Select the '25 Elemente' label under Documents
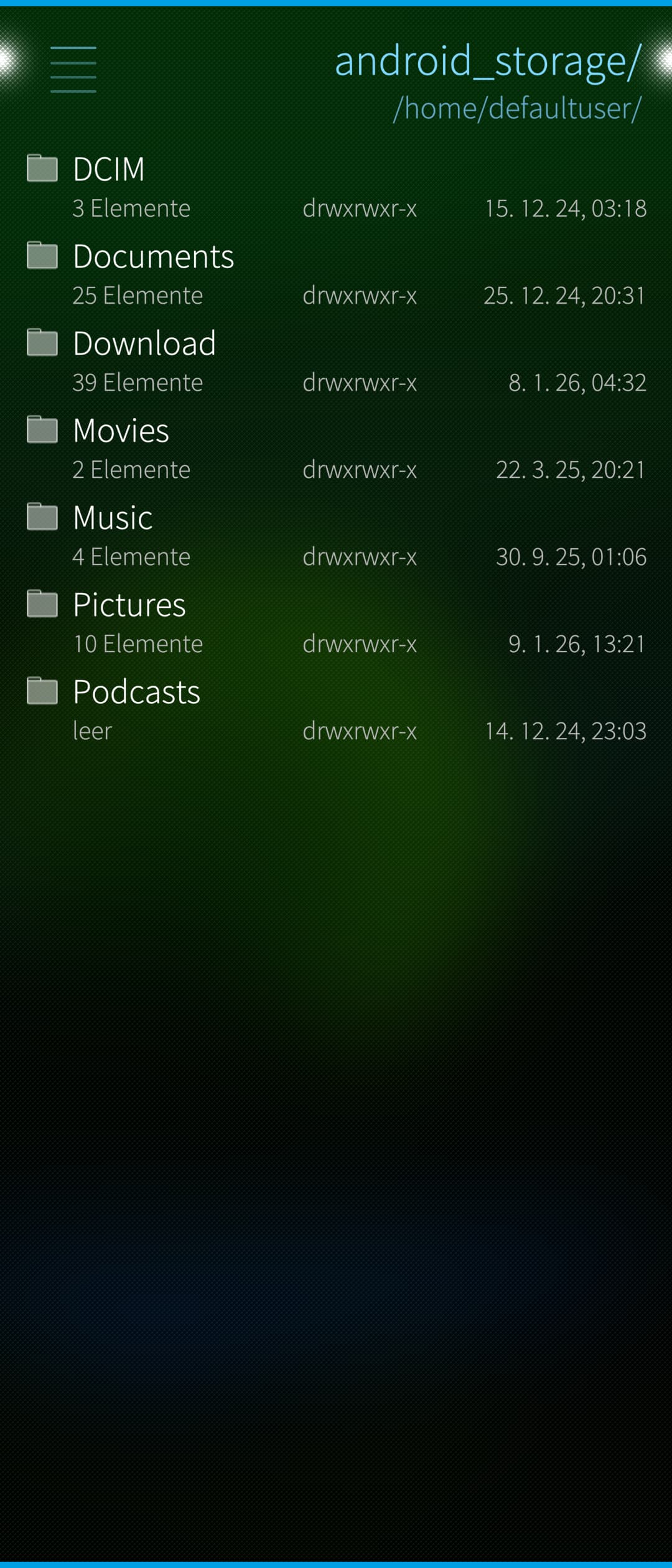Viewport: 672px width, 1568px height. 137,296
